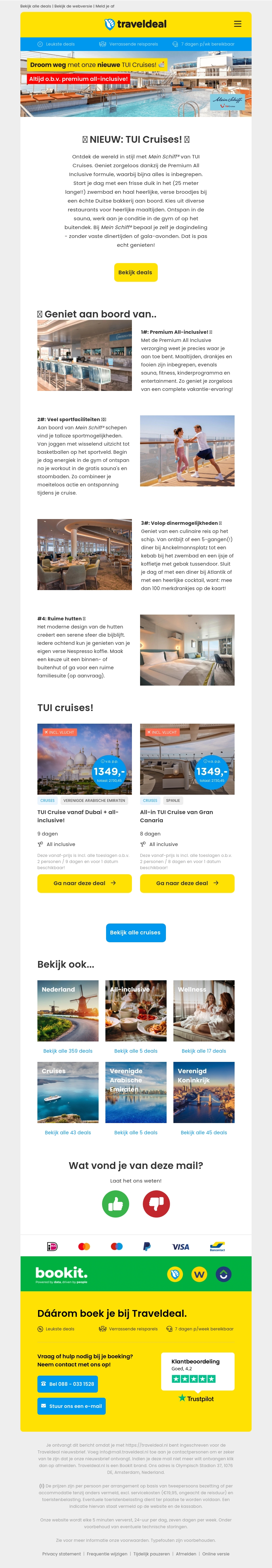The width and height of the screenshot is (272, 1568).
Task: Tap the Afmelden link
Action: point(186,1553)
